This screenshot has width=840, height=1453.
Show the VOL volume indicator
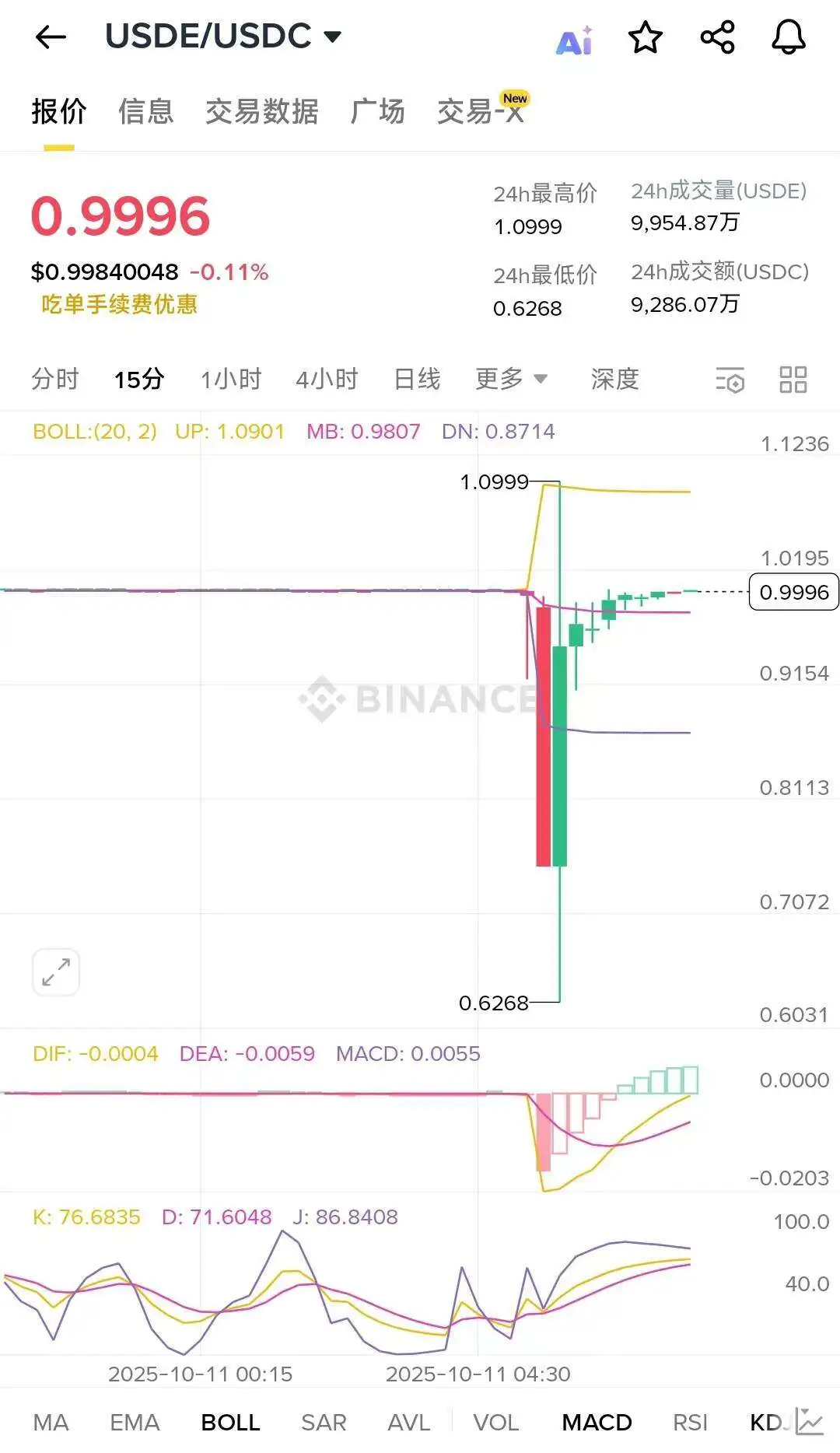(x=496, y=1422)
